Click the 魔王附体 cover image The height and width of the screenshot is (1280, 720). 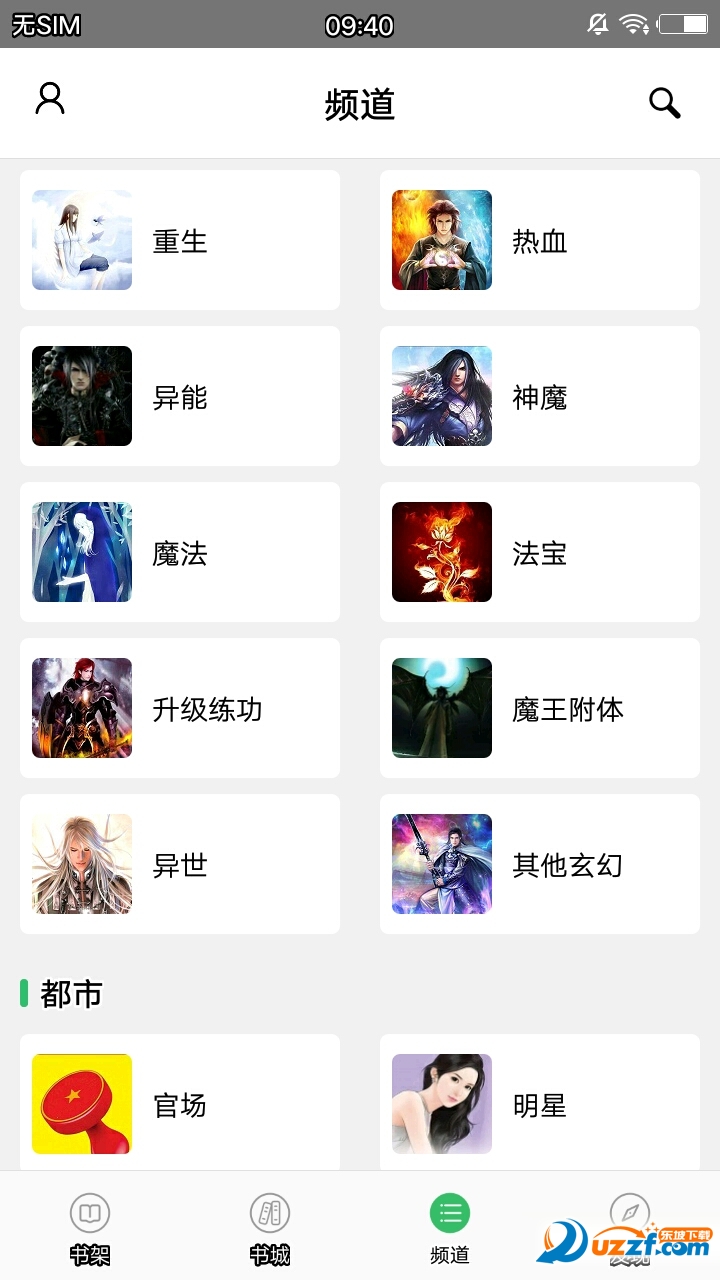[441, 708]
